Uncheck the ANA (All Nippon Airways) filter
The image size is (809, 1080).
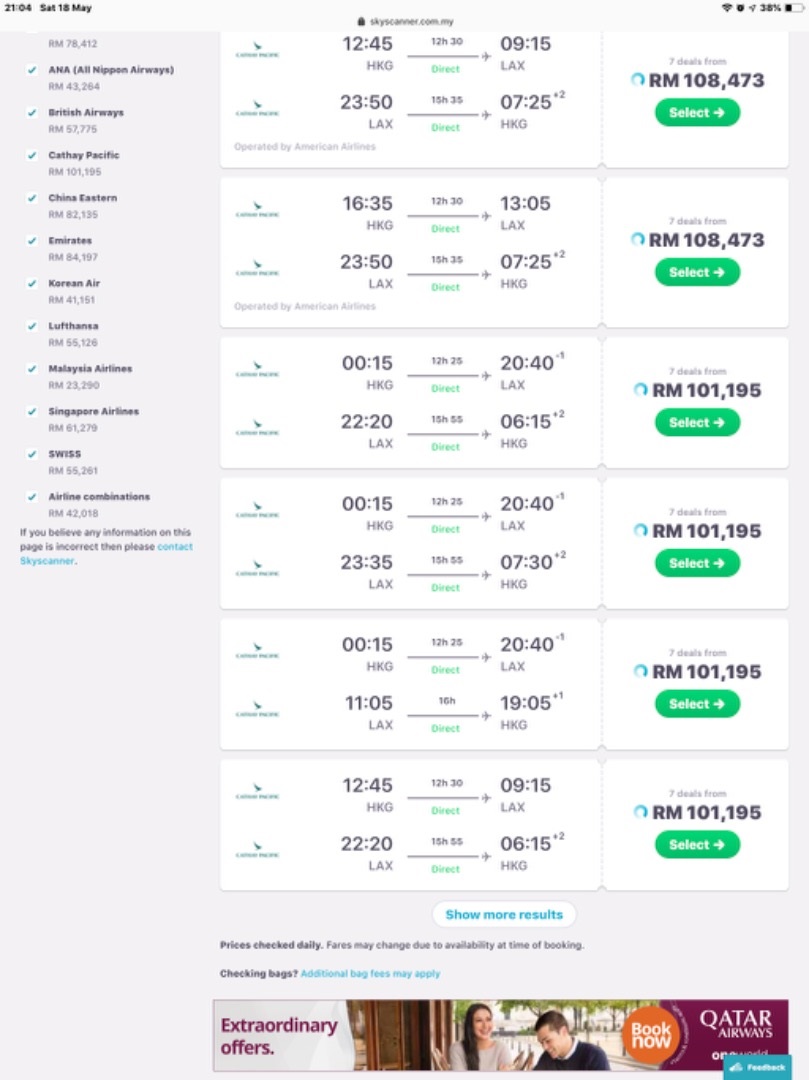click(33, 70)
